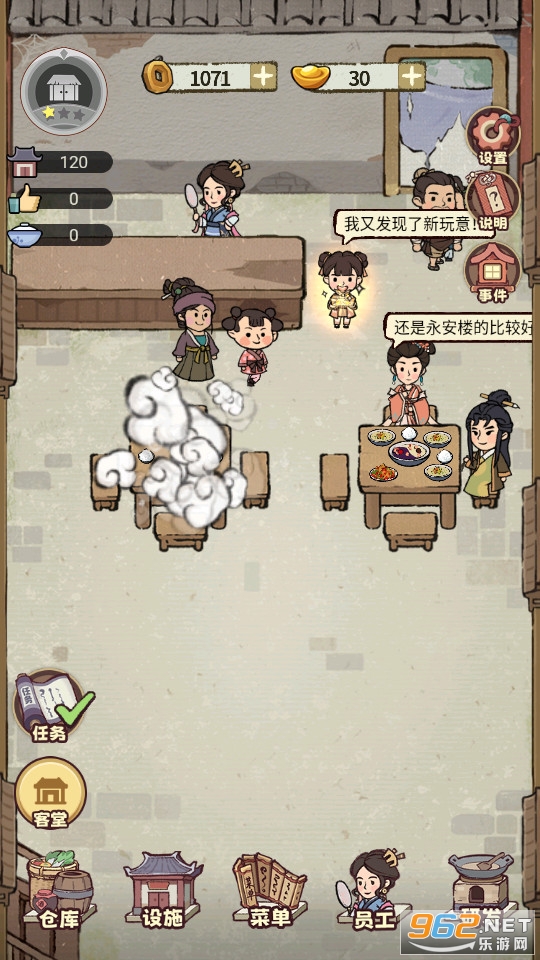Go to the 客堂 dining hall

pos(51,793)
